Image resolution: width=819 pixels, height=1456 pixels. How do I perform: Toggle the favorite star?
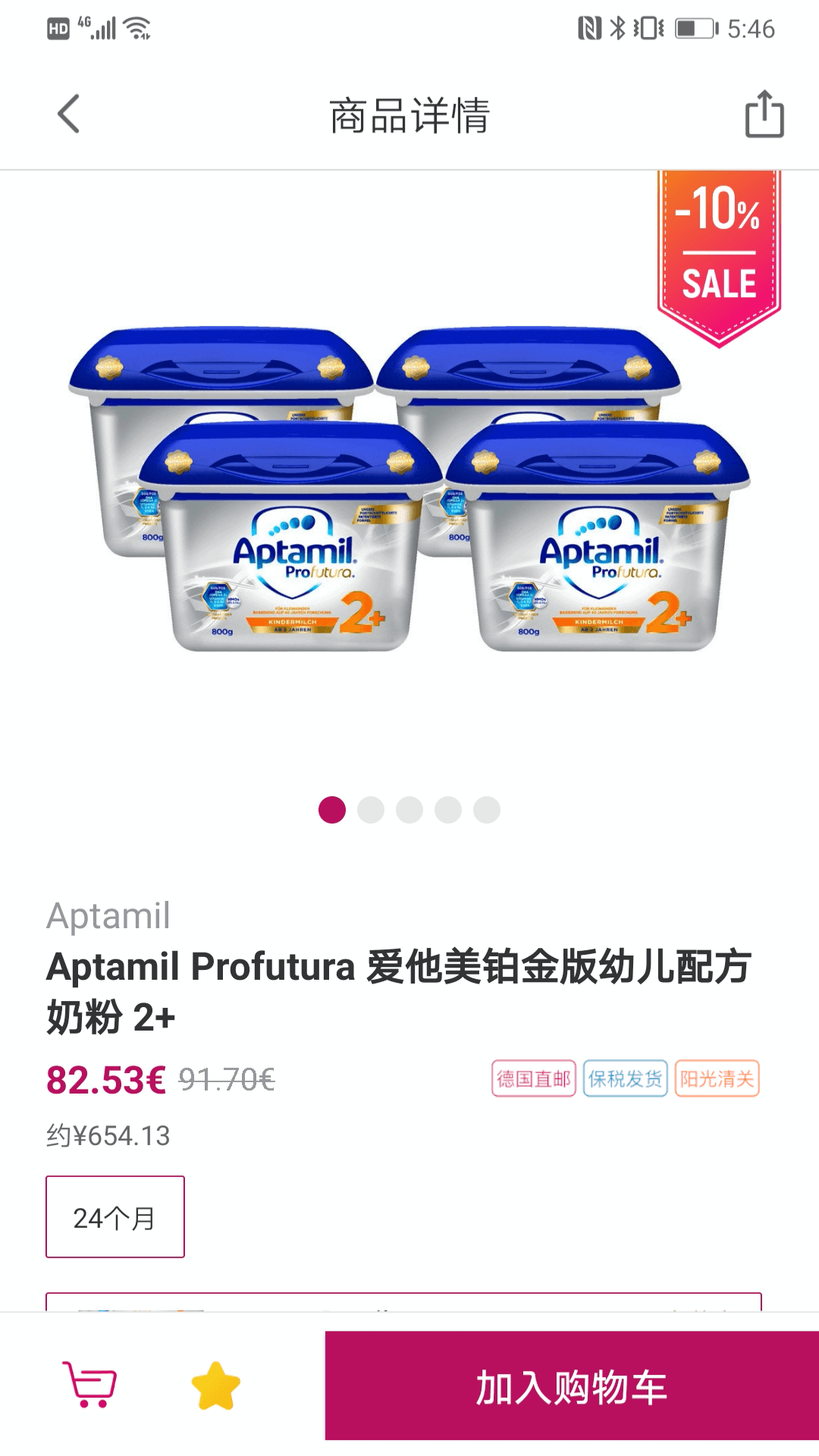(216, 1386)
